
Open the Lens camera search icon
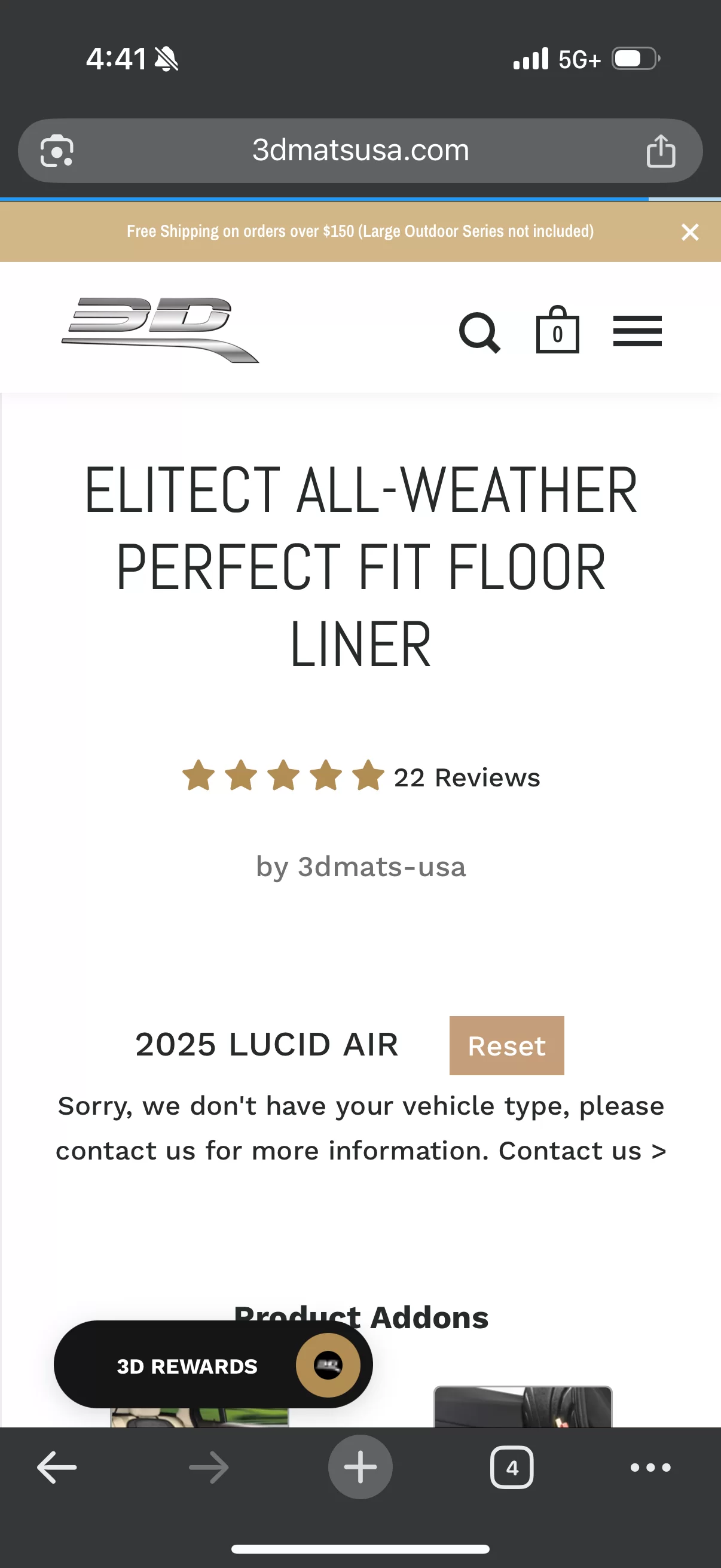57,150
